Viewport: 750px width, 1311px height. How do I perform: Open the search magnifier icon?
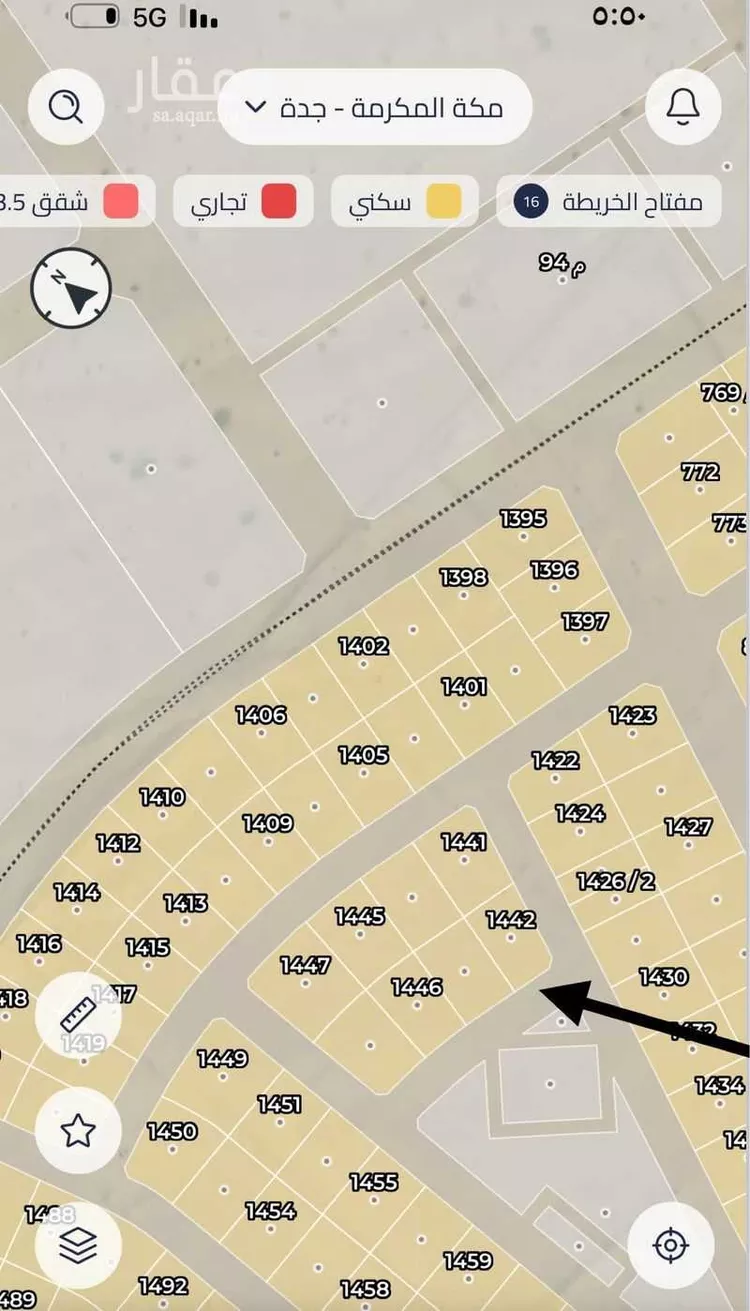(x=66, y=106)
